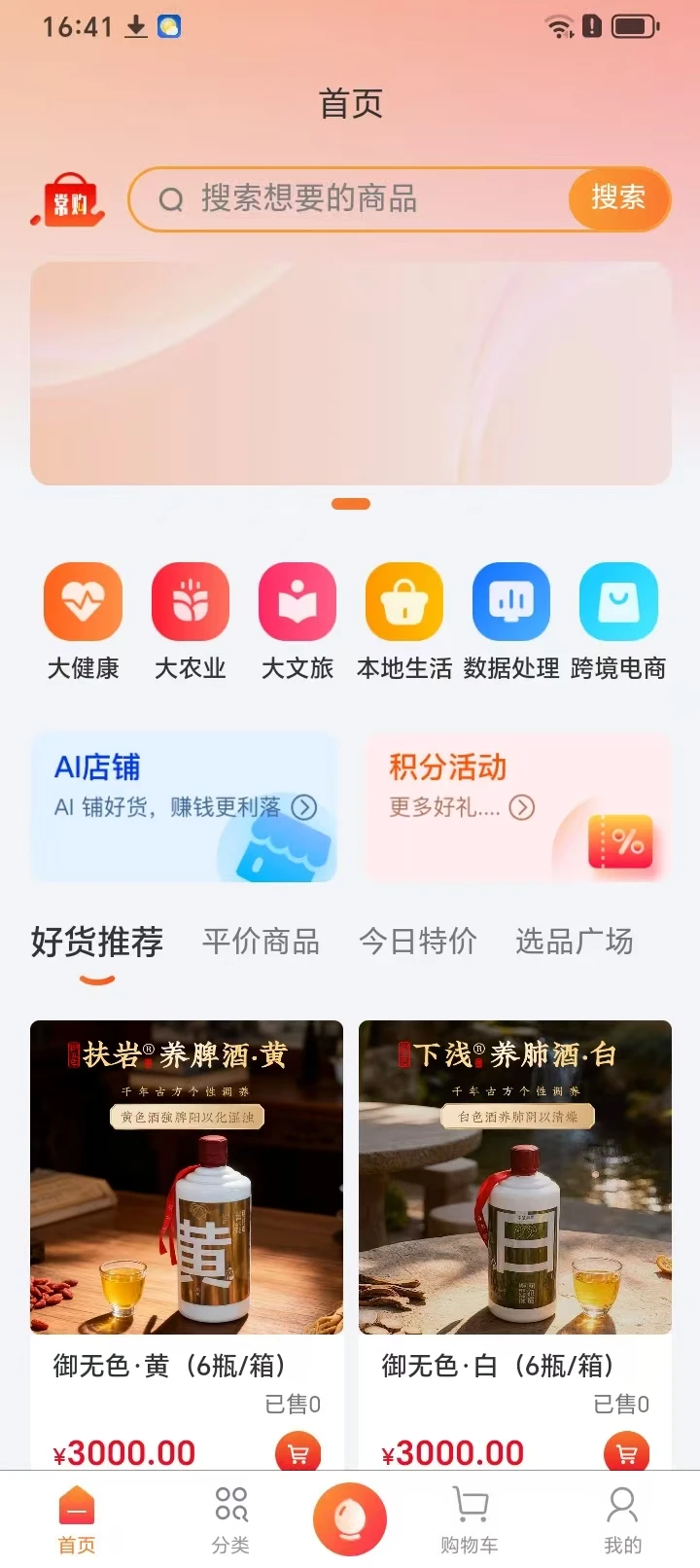Switch to the 今日特价 tab
Image resolution: width=700 pixels, height=1568 pixels.
click(417, 941)
